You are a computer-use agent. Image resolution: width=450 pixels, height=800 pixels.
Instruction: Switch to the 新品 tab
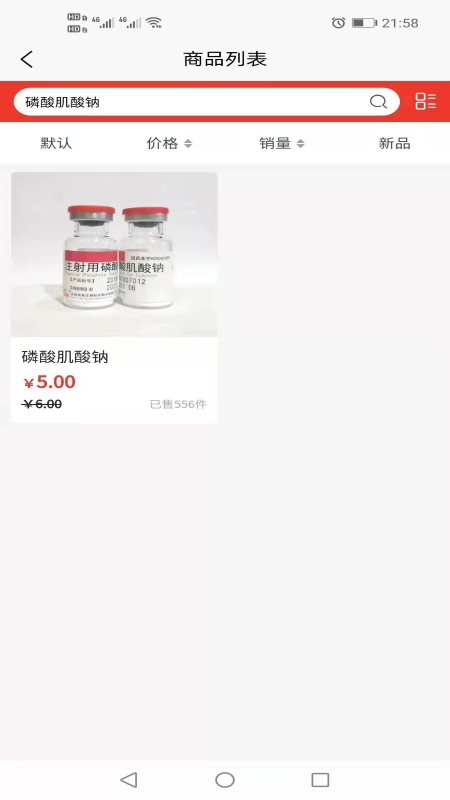(x=394, y=143)
